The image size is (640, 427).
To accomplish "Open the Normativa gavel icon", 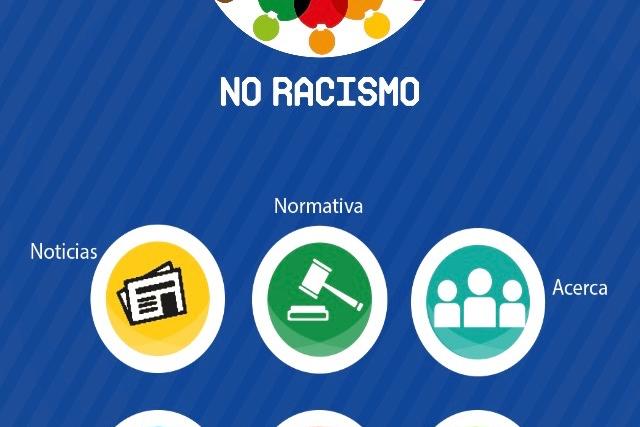I will [x=318, y=295].
